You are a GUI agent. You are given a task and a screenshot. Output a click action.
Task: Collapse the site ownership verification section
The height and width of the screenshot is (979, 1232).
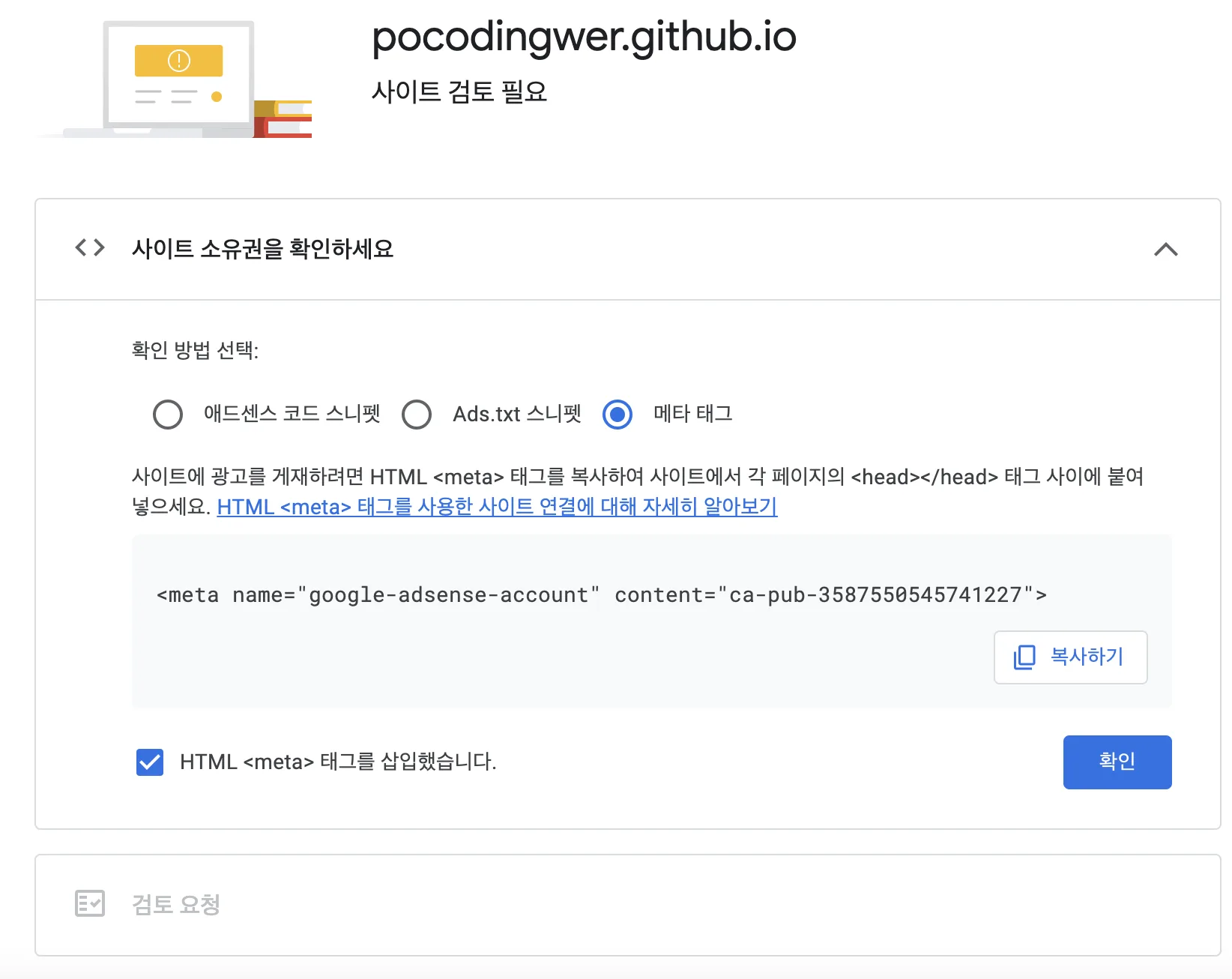(1165, 249)
